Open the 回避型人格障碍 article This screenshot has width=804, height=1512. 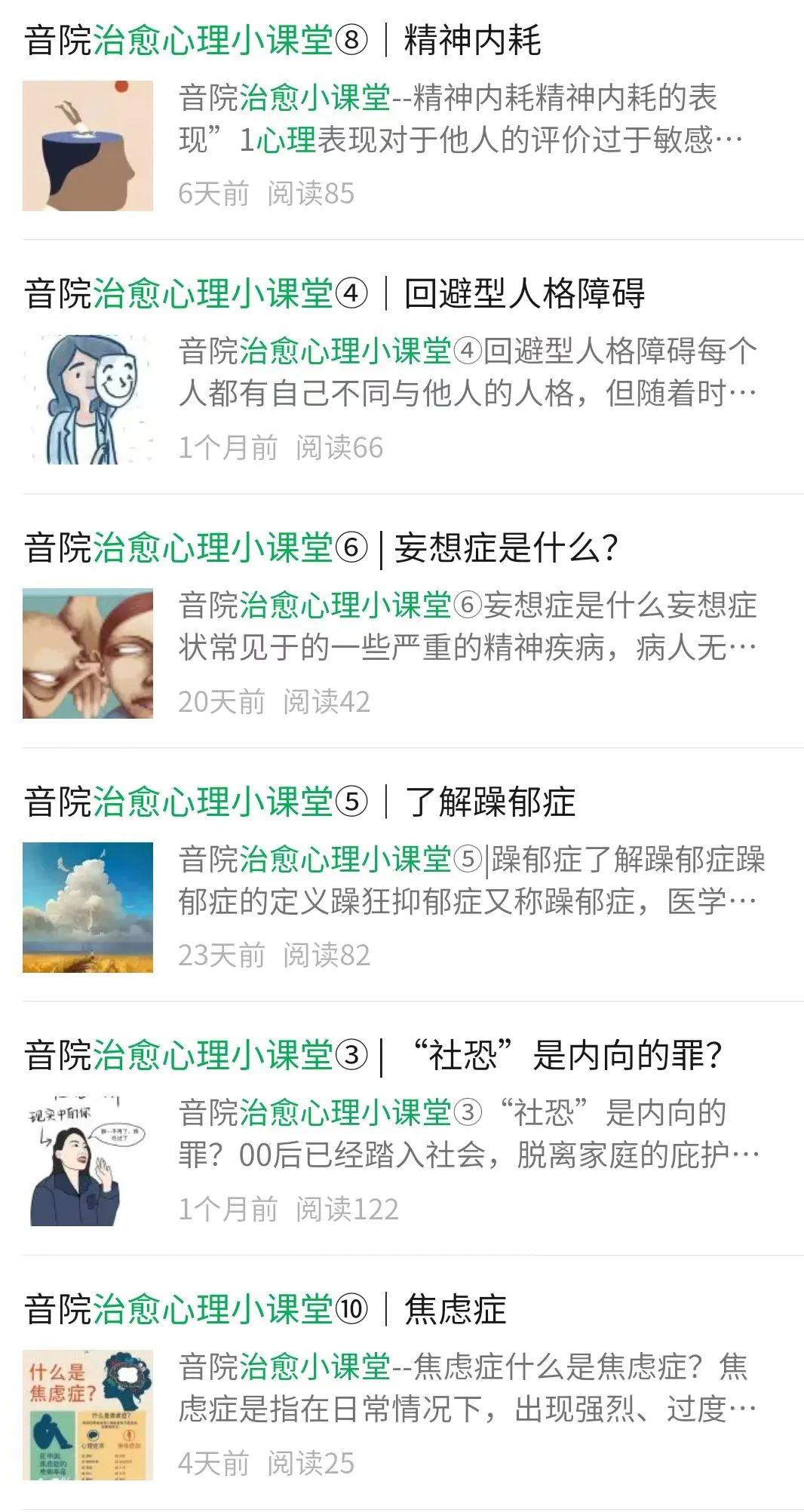coord(334,294)
